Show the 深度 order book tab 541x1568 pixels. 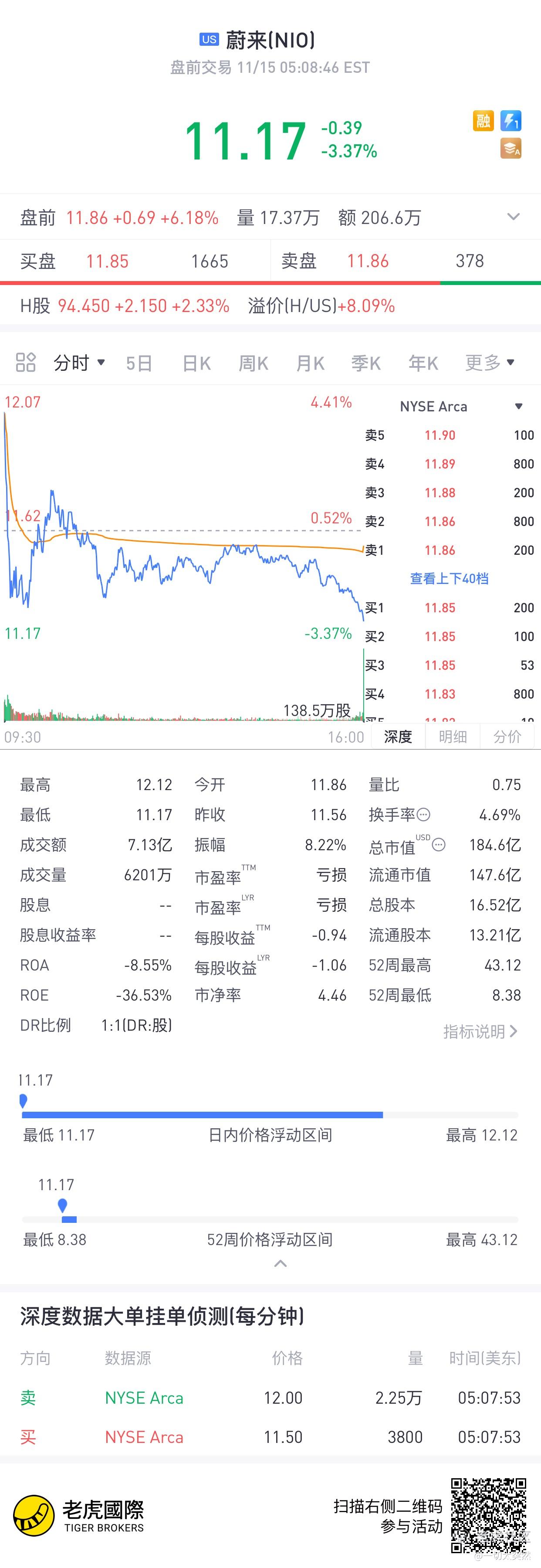pyautogui.click(x=398, y=737)
